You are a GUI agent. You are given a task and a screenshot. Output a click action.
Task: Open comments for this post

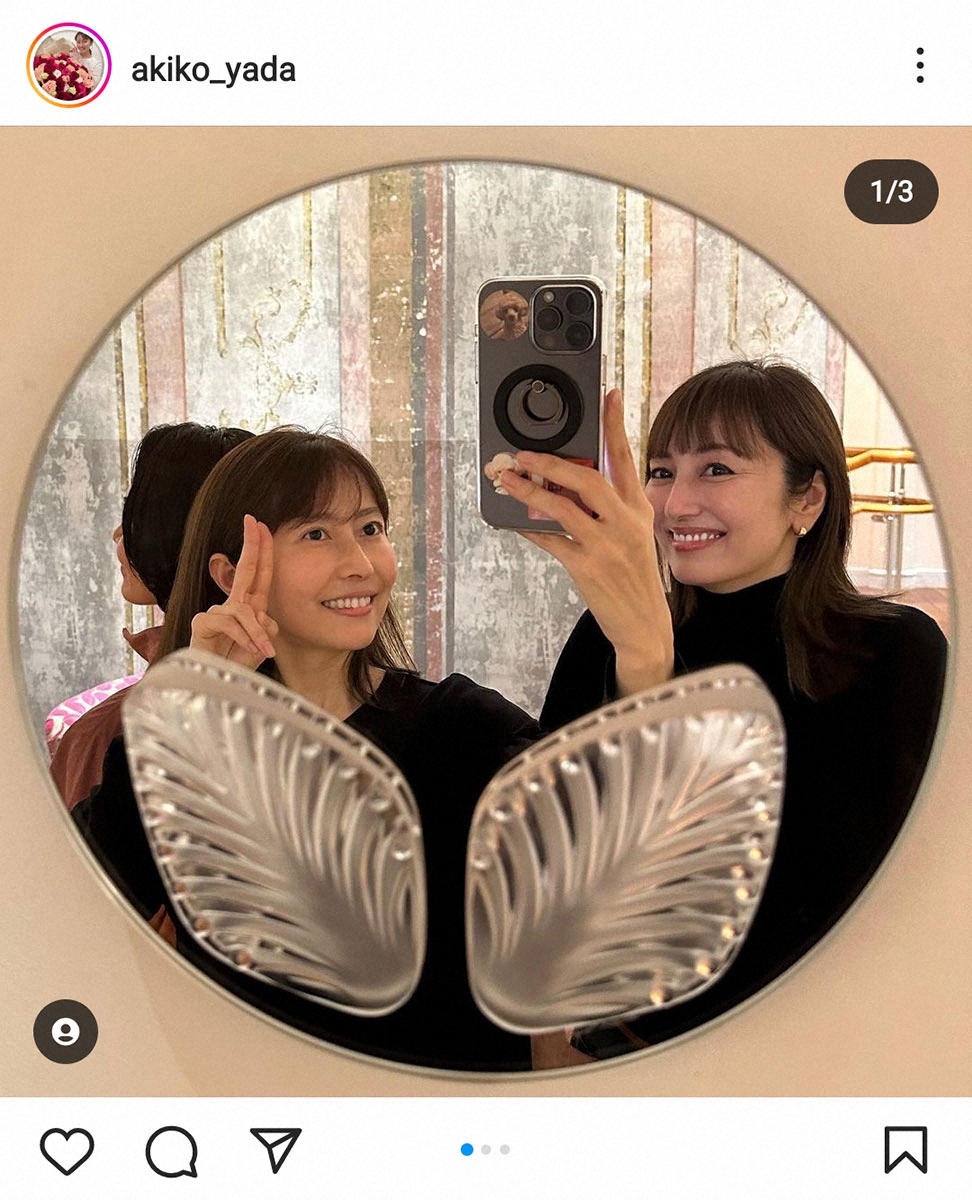coord(171,1151)
